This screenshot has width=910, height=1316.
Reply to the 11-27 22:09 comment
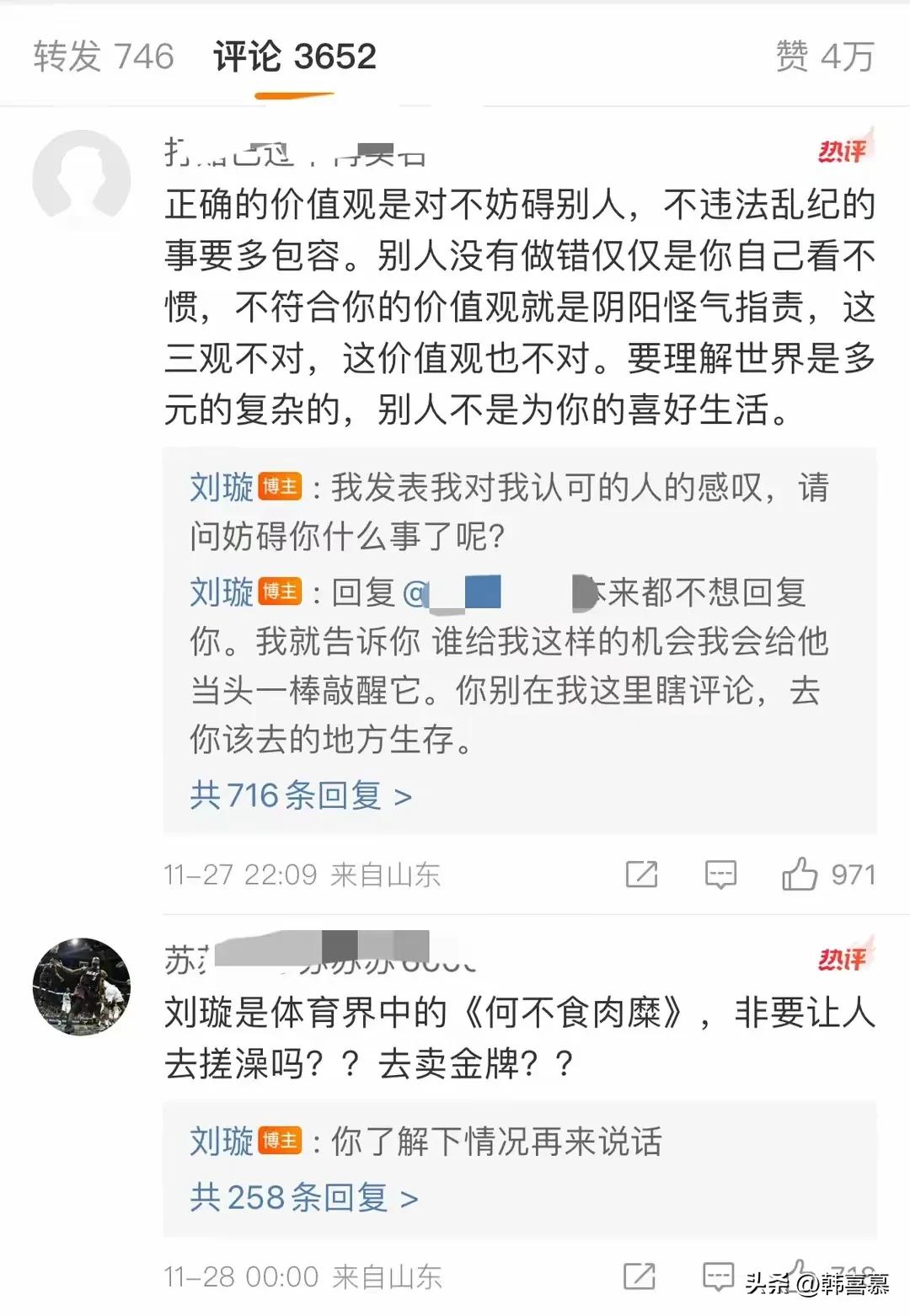[720, 875]
